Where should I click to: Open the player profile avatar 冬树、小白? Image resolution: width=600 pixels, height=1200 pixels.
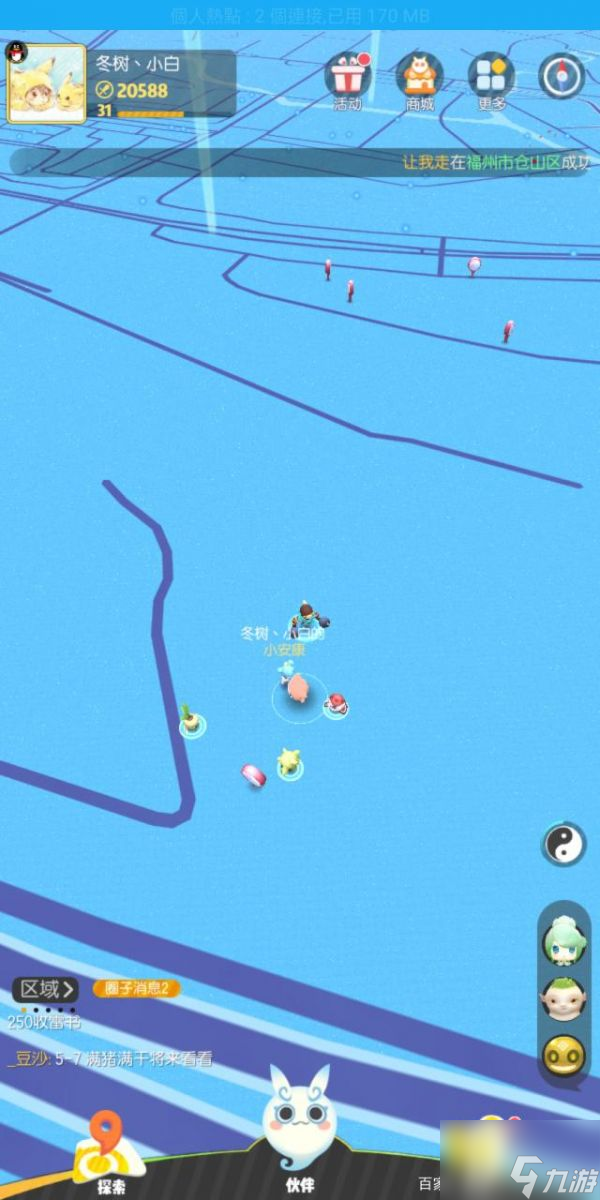click(33, 82)
